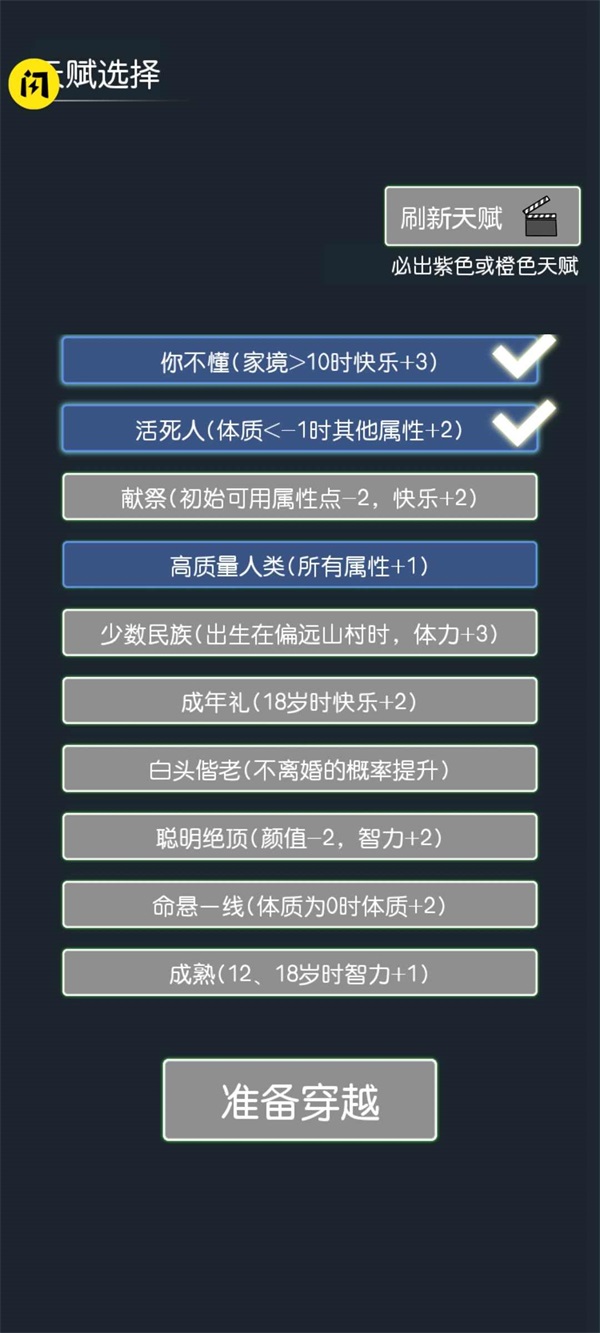Select the 聪明绝顶 talent
The width and height of the screenshot is (600, 1333).
[299, 837]
